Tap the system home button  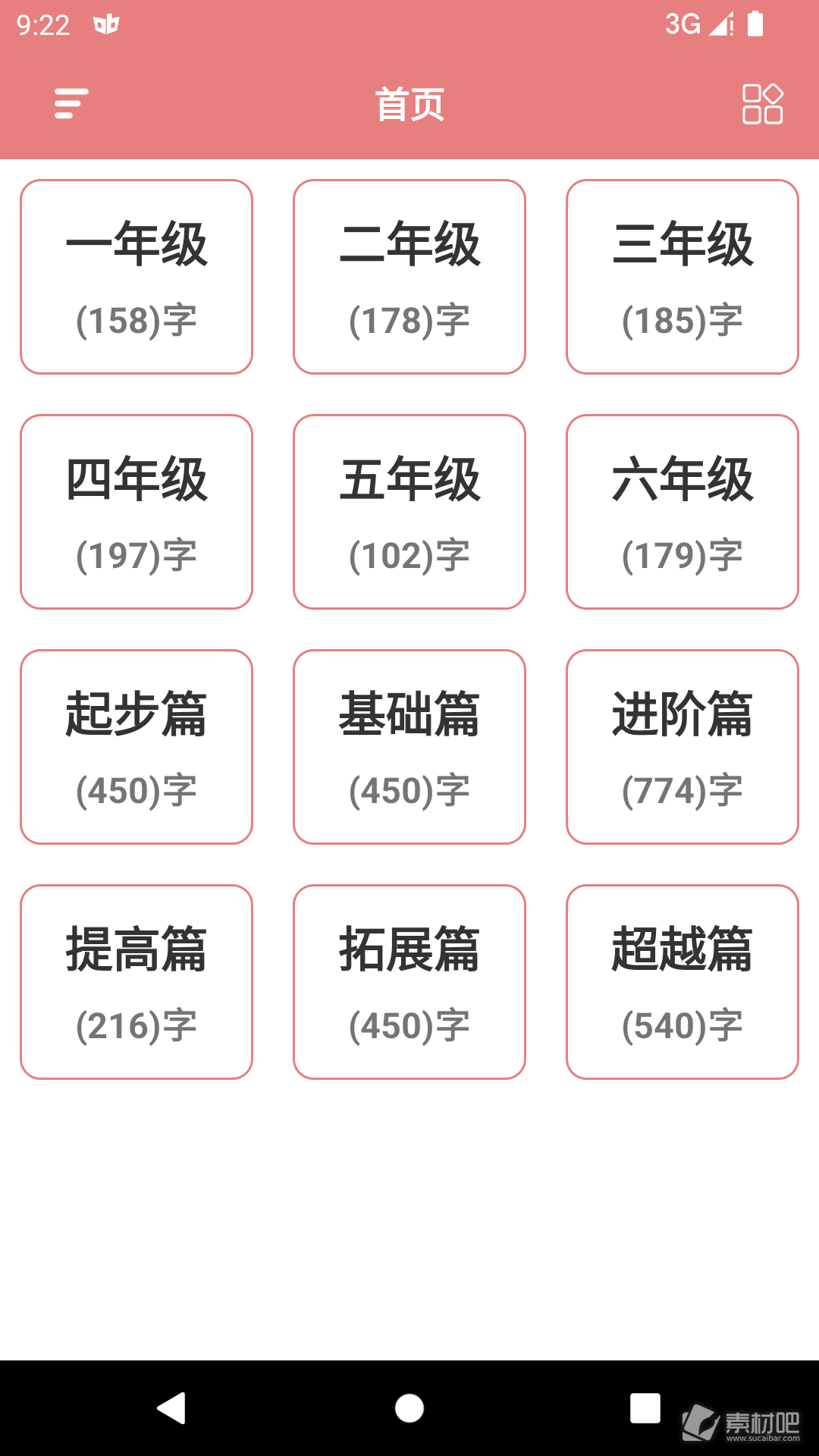click(x=409, y=1408)
